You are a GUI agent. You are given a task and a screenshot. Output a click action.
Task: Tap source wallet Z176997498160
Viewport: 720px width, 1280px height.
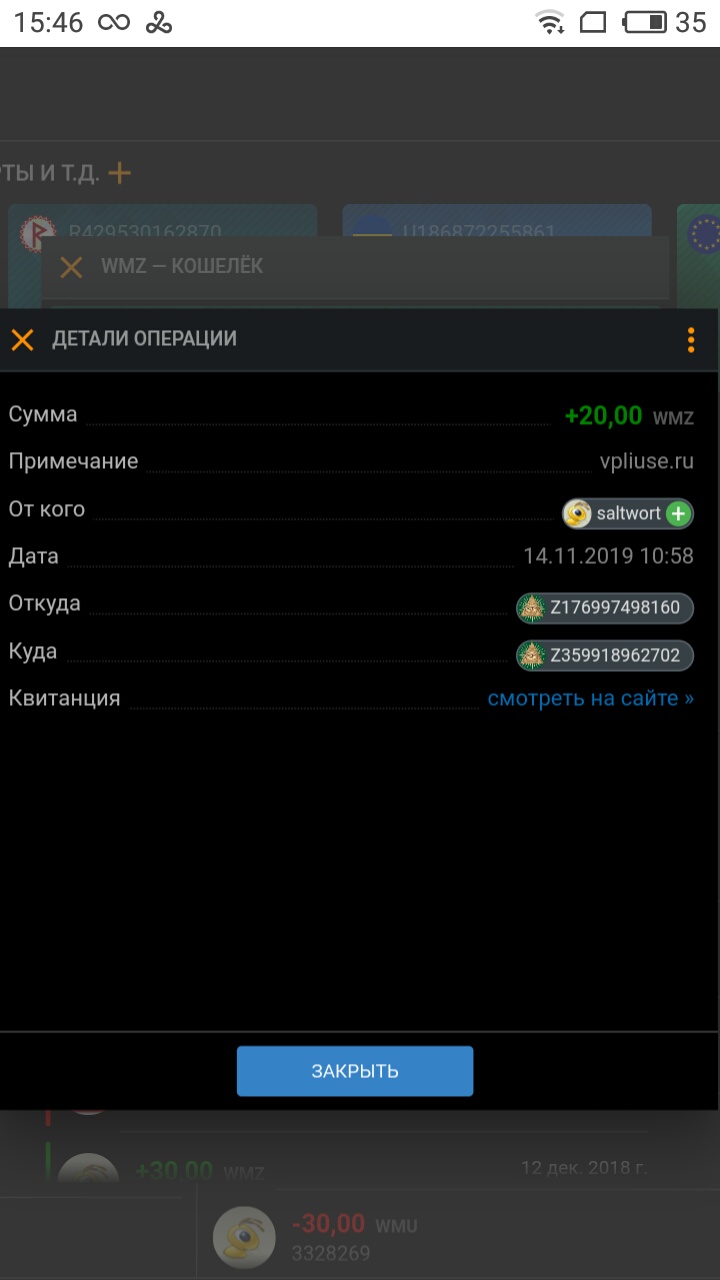pos(604,607)
